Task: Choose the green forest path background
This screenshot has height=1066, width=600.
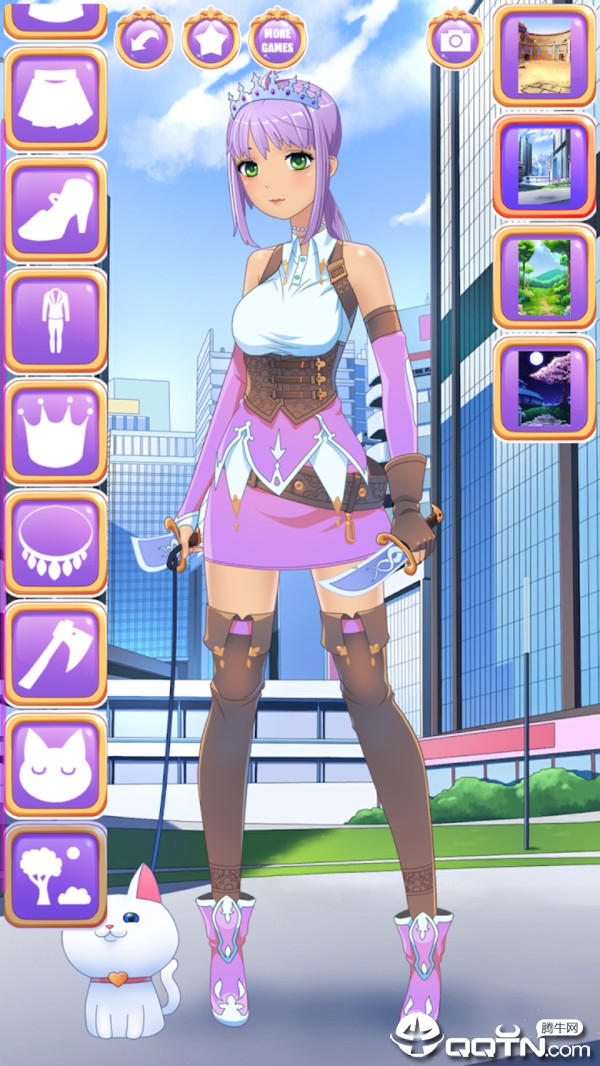Action: [x=544, y=277]
